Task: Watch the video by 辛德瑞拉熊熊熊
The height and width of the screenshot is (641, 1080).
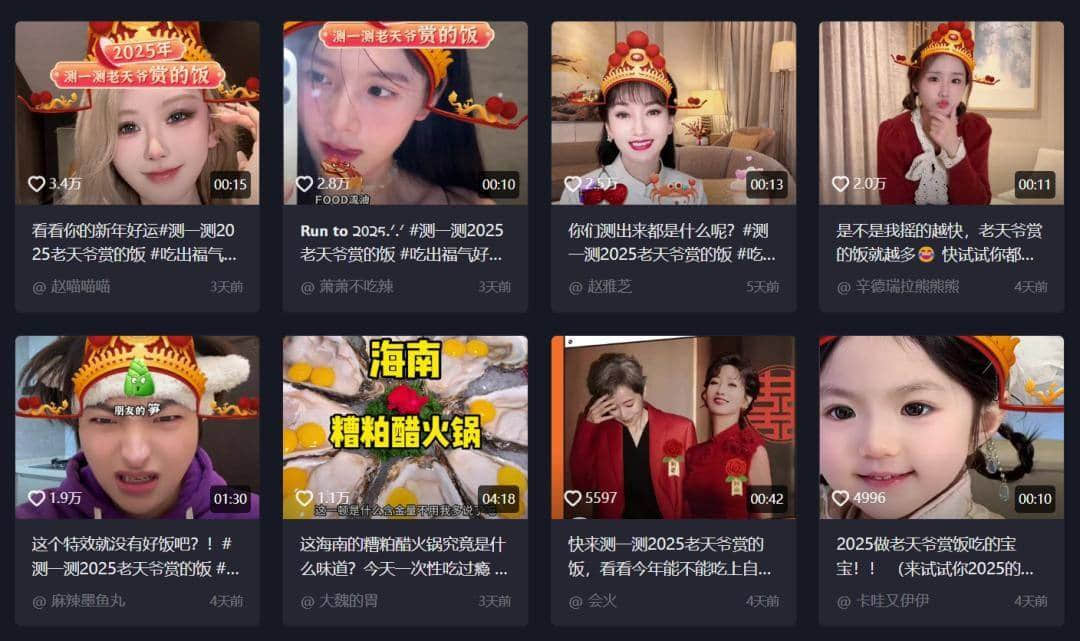Action: click(x=941, y=113)
